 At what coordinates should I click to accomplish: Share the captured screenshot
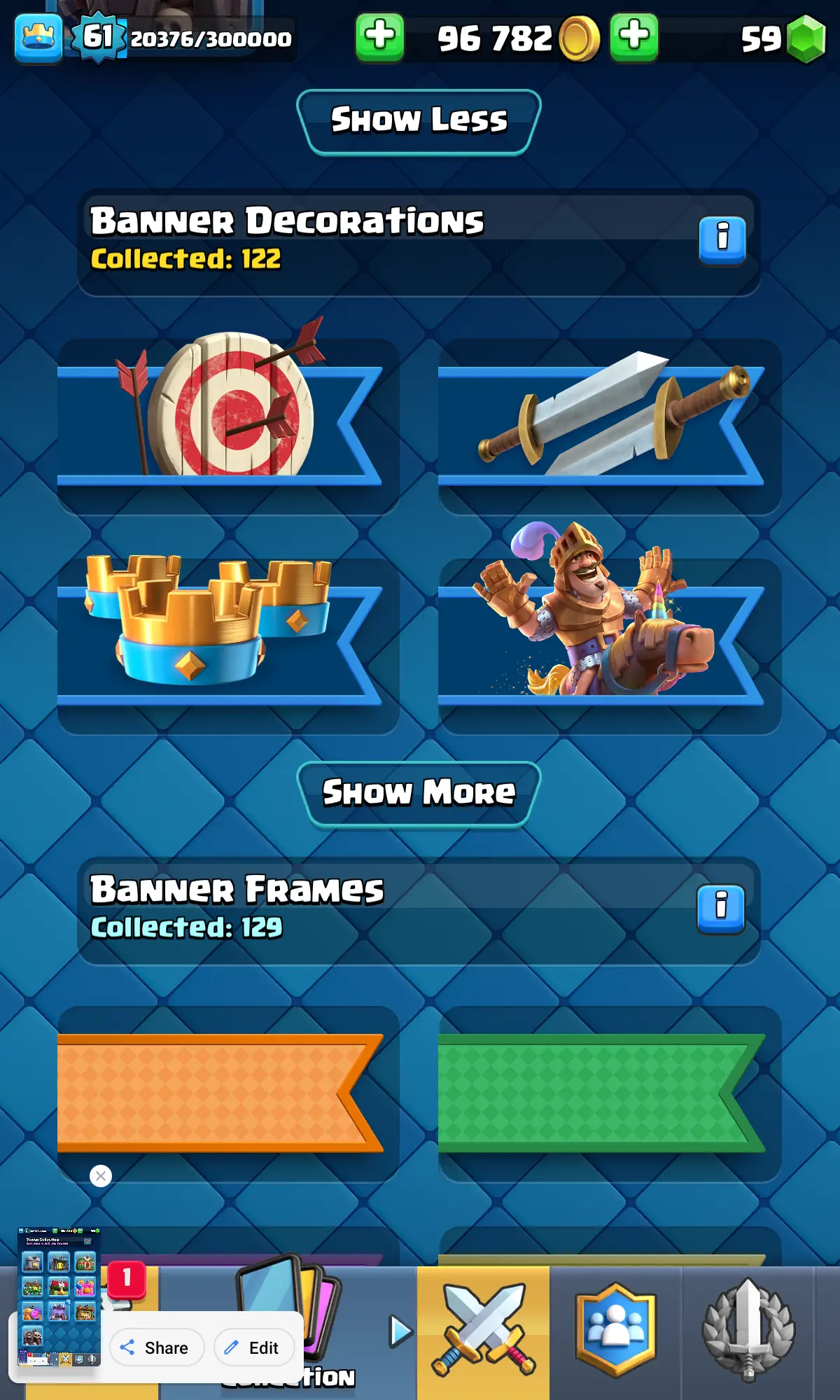coord(156,1347)
